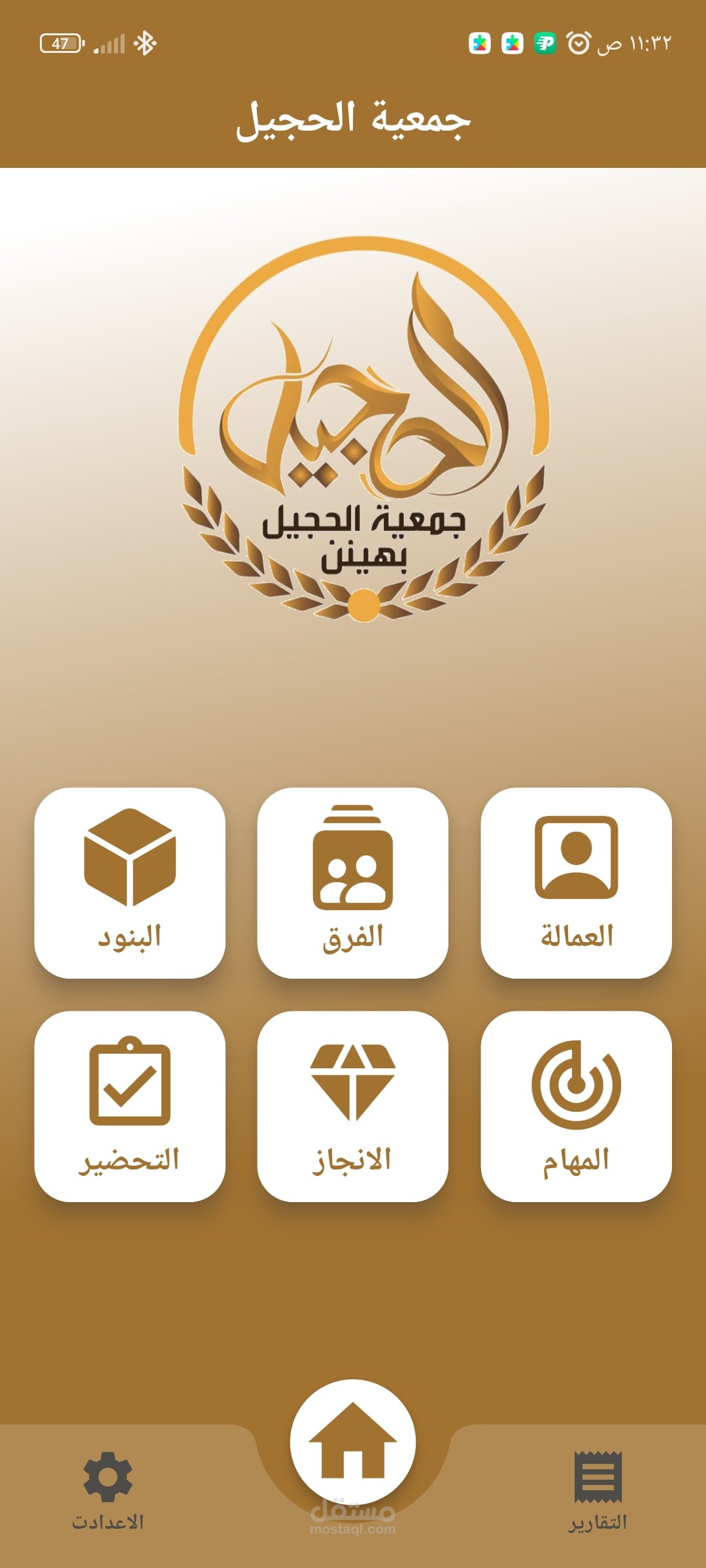Image resolution: width=706 pixels, height=1568 pixels.
Task: Open the الفرق (teams) tile
Action: (x=353, y=883)
